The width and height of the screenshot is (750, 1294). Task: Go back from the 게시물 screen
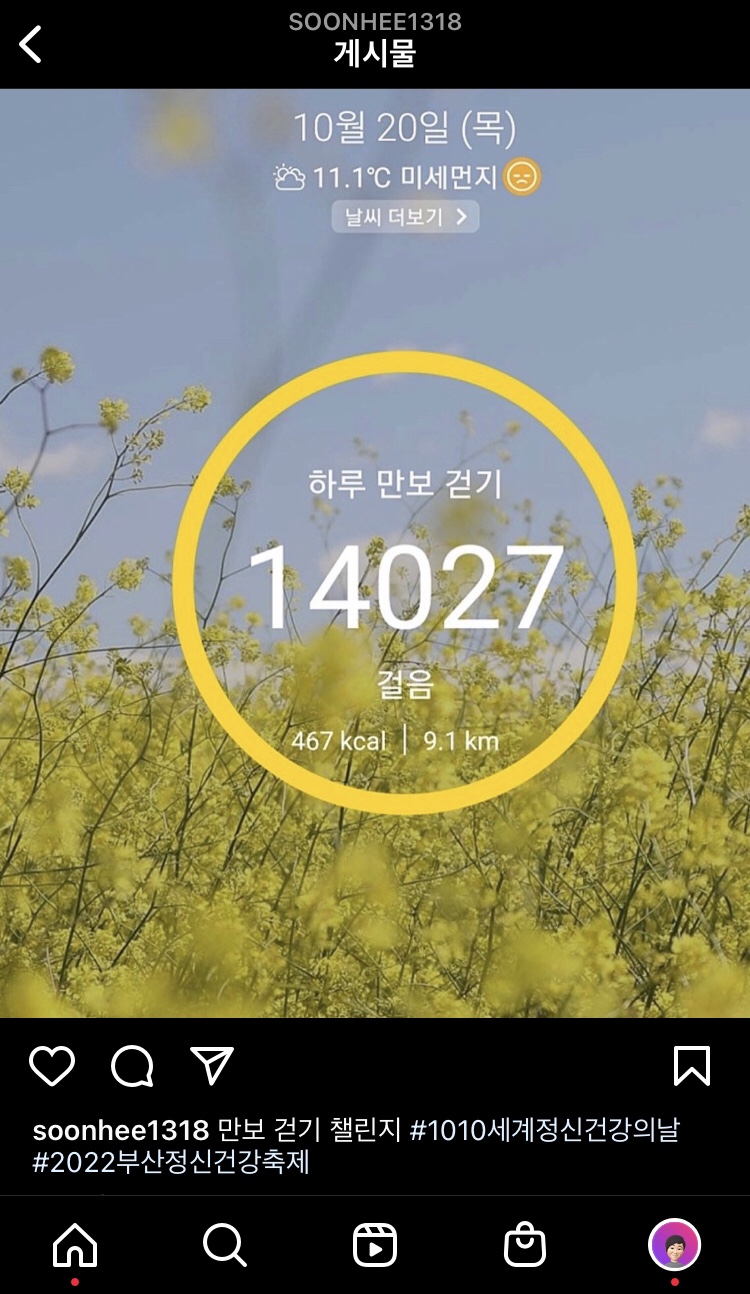[x=32, y=44]
